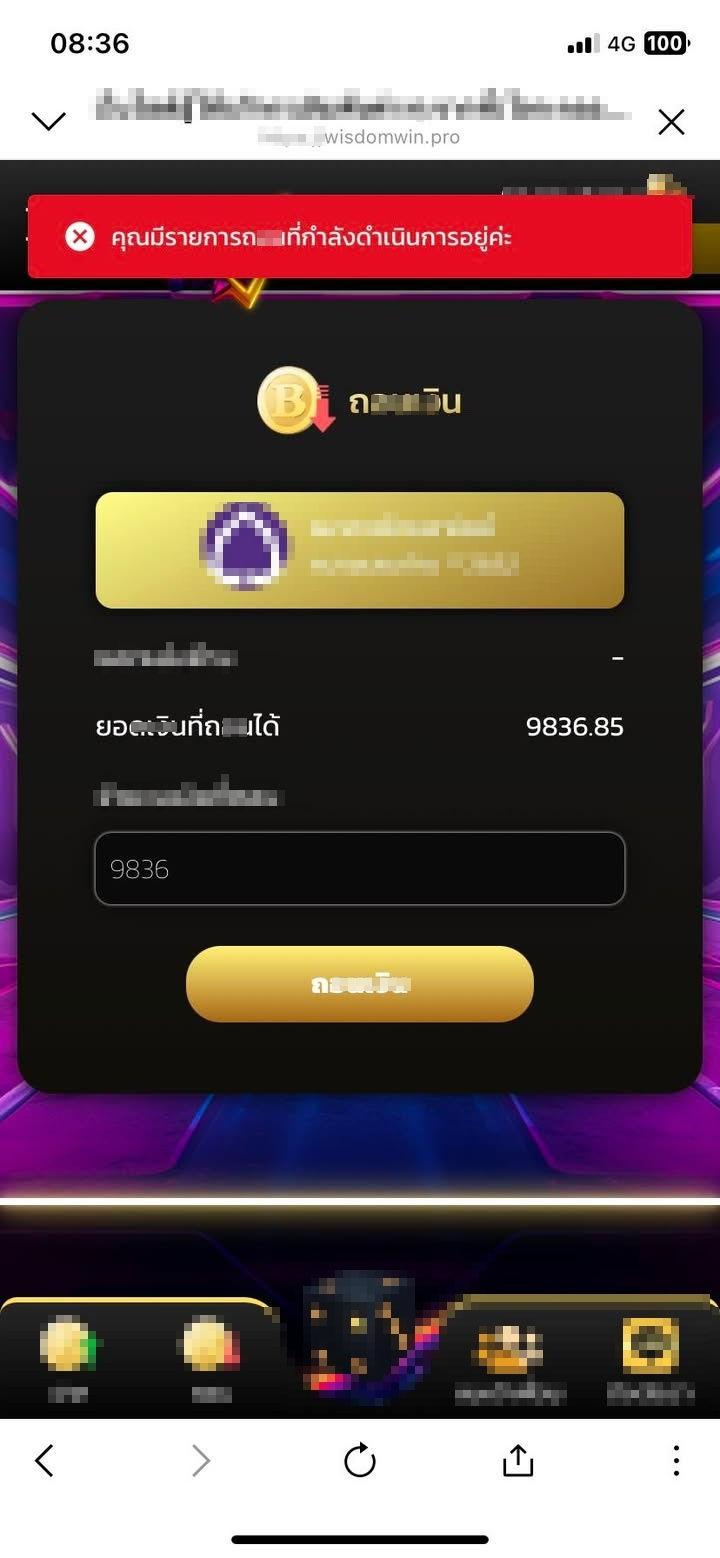Reload the current web page
Image resolution: width=720 pixels, height=1558 pixels.
(x=359, y=1461)
